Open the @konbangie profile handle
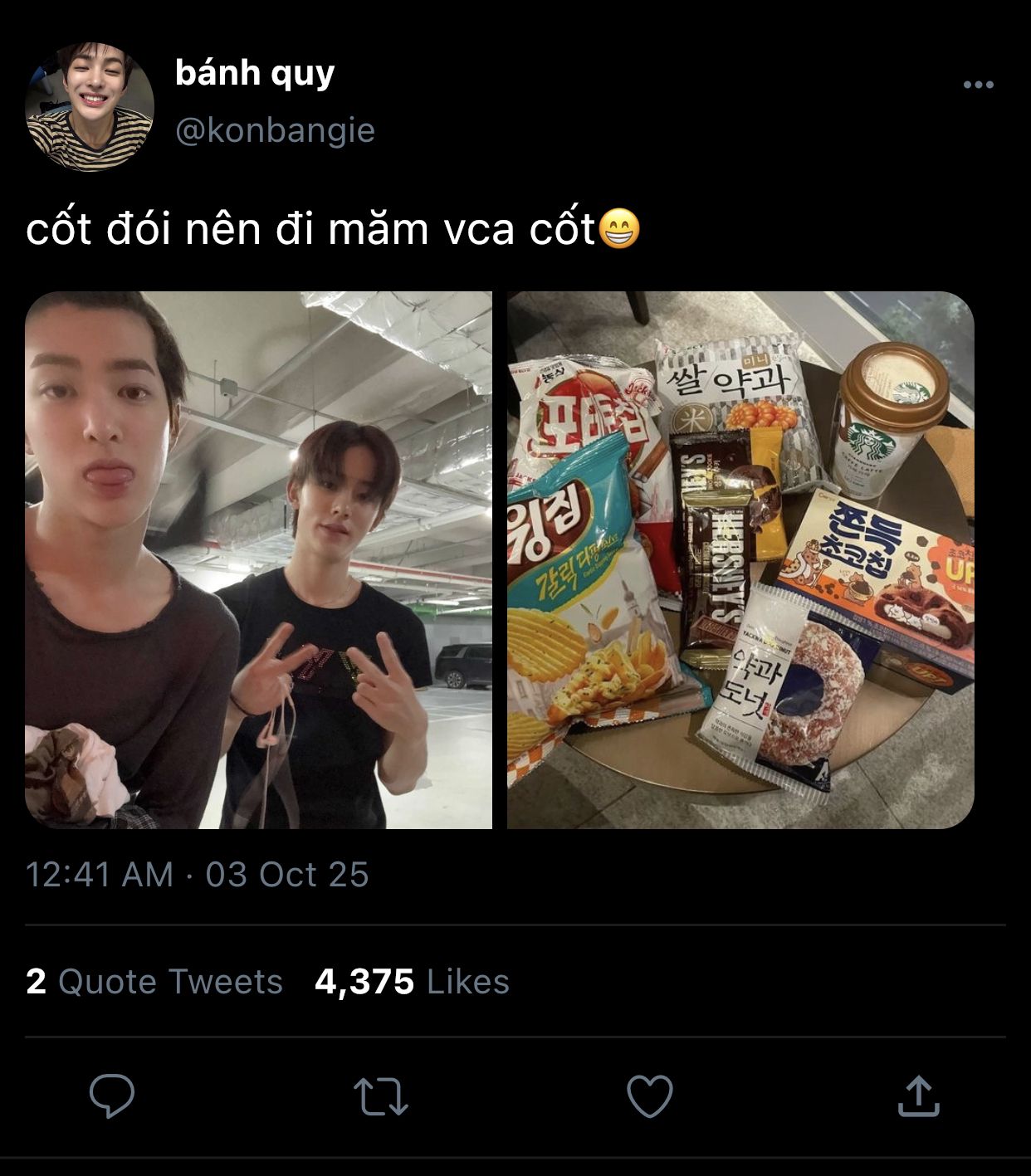 275,130
